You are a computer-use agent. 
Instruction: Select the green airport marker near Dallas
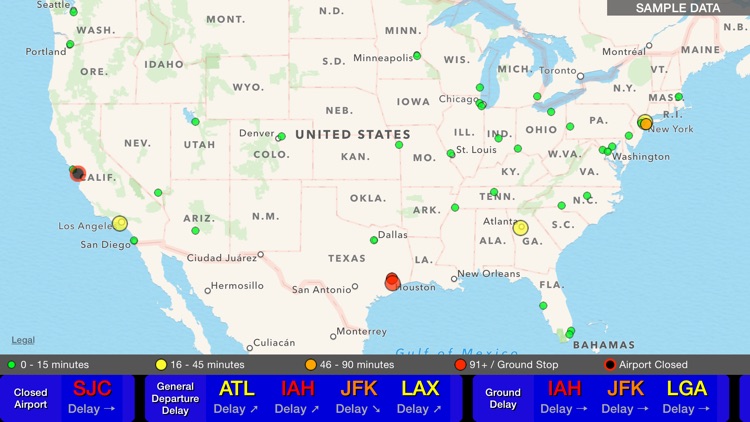[x=374, y=240]
